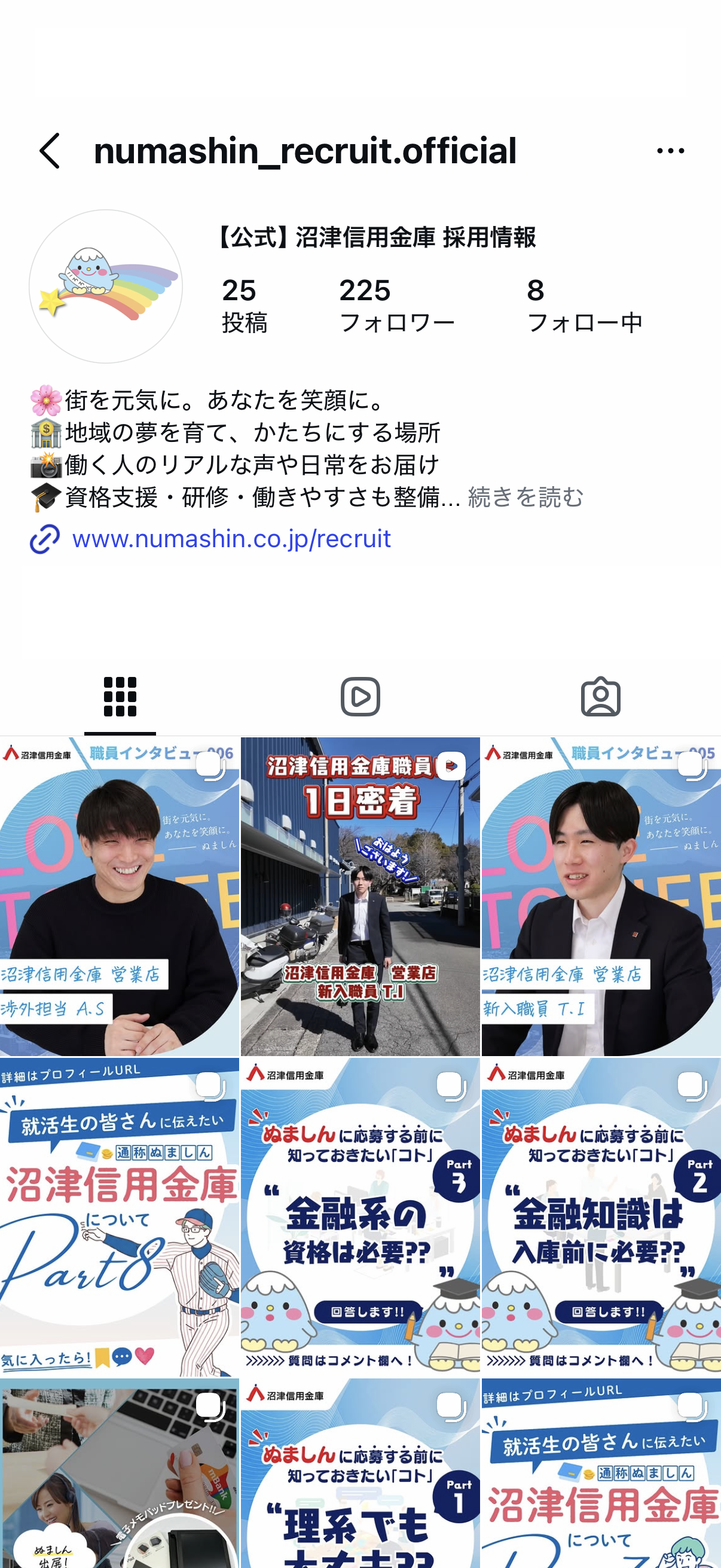Viewport: 721px width, 1568px height.
Task: Open the 職員インタビュー 006 A.S post
Action: (119, 896)
